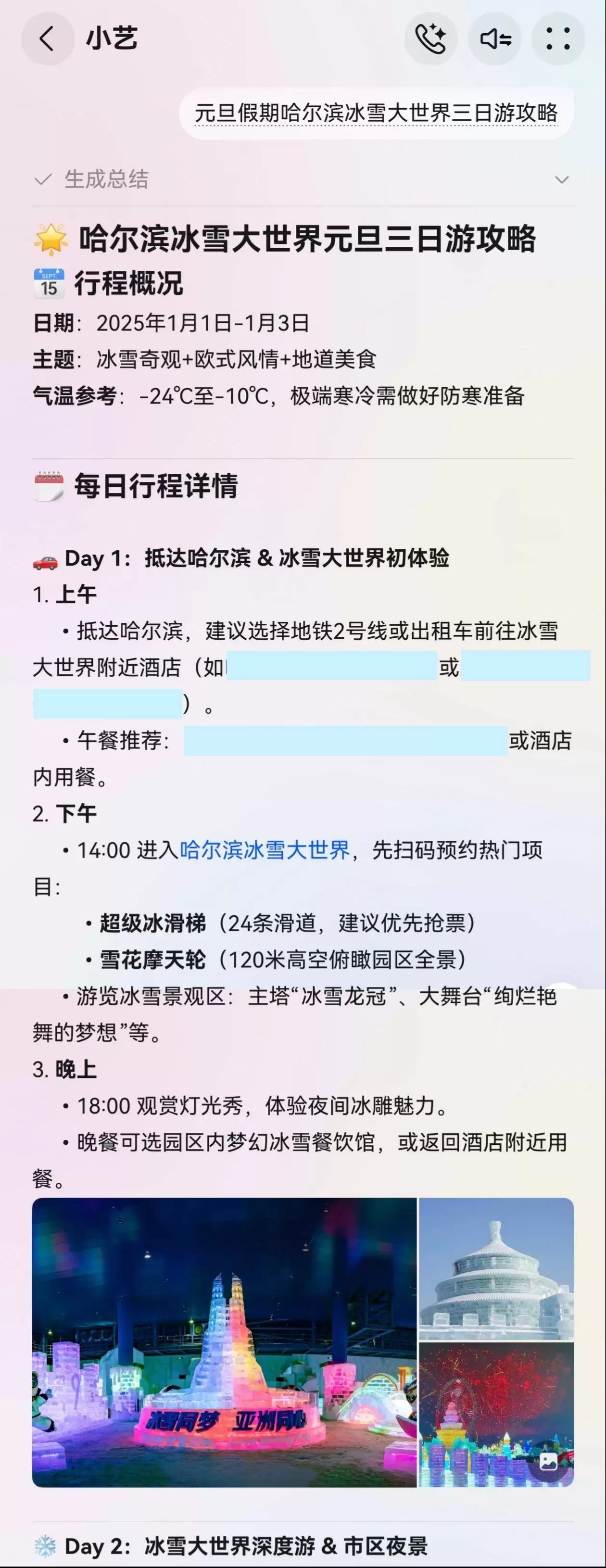View the colorful ice tower photo
Viewport: 606px width, 1568px height.
coord(224,1341)
